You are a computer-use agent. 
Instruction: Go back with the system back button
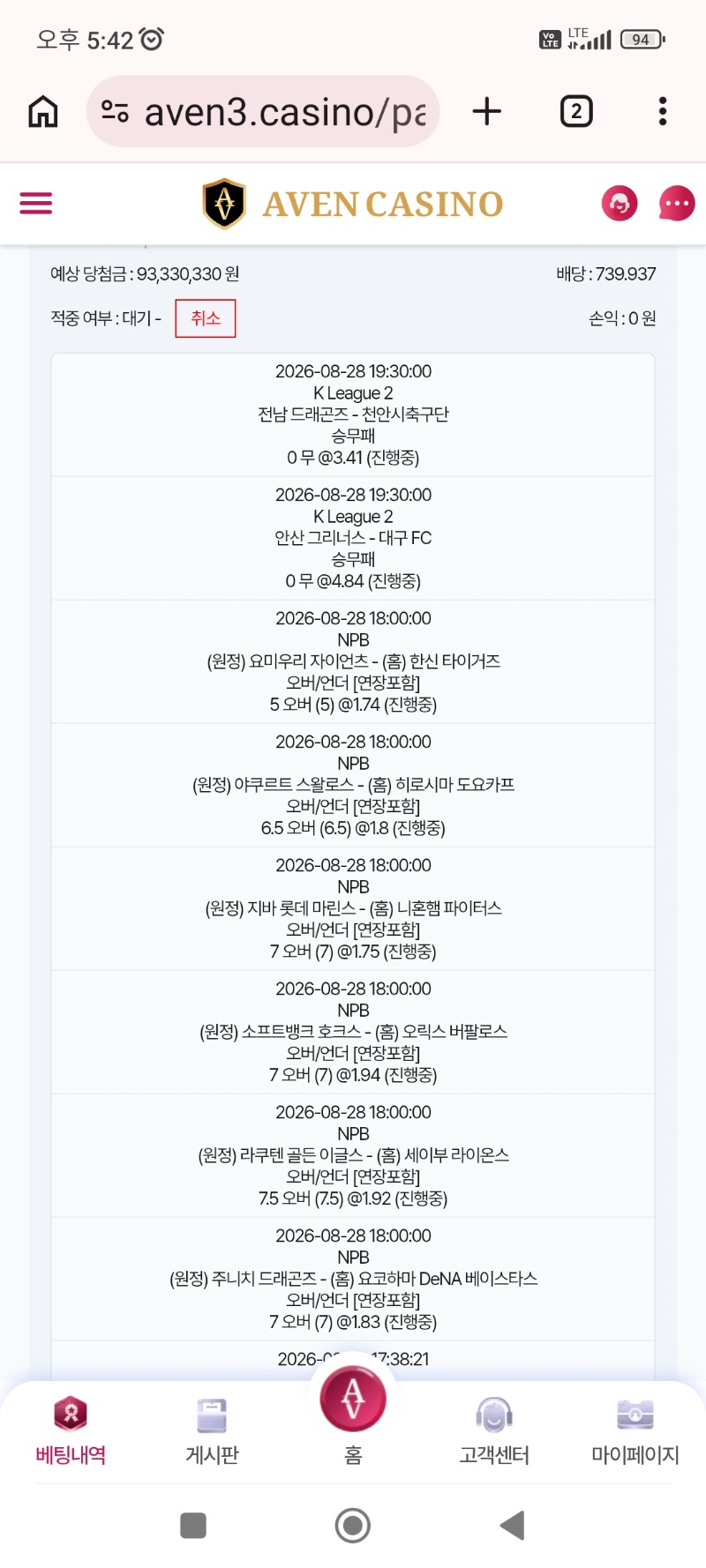pos(513,1525)
